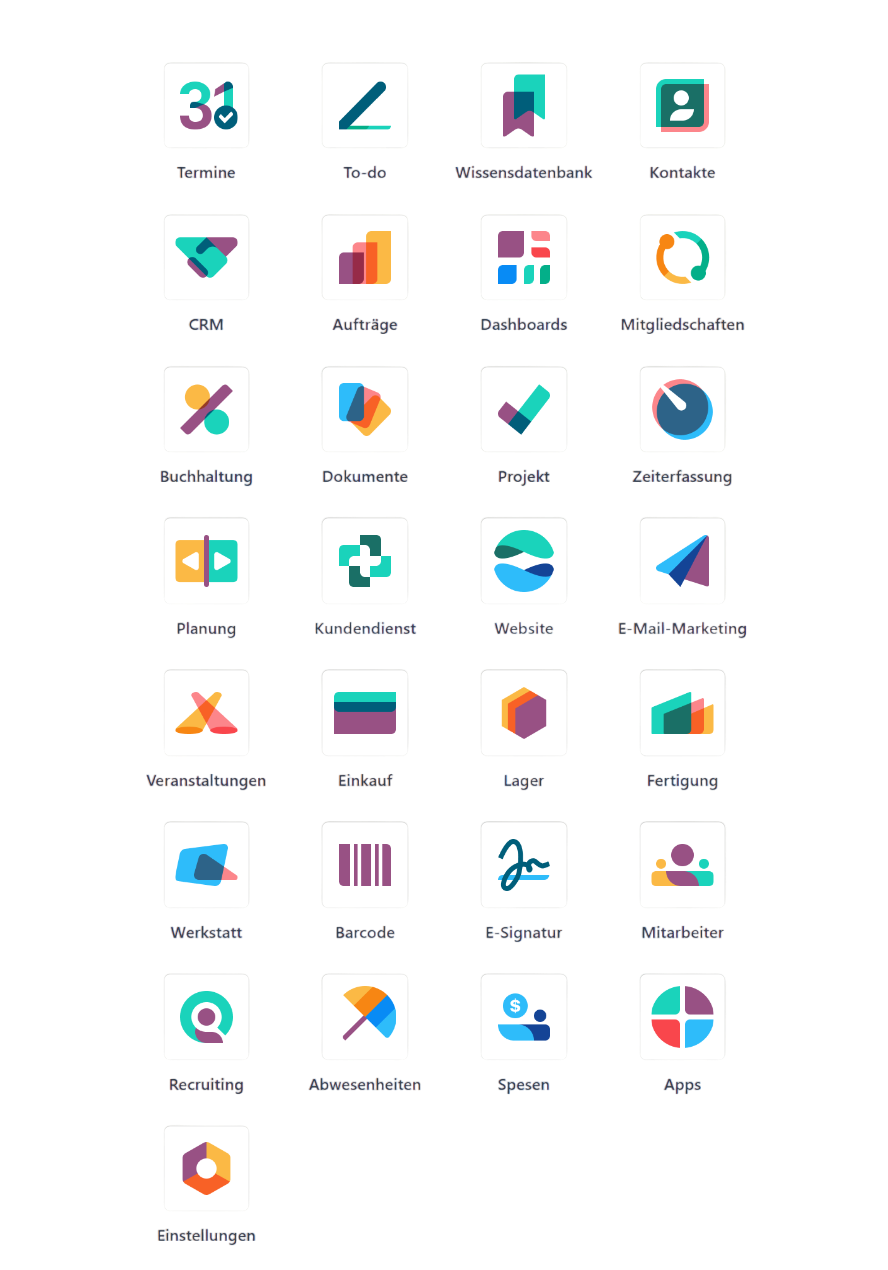Image resolution: width=888 pixels, height=1270 pixels.
Task: Open Mitgliedschaften
Action: coord(682,257)
